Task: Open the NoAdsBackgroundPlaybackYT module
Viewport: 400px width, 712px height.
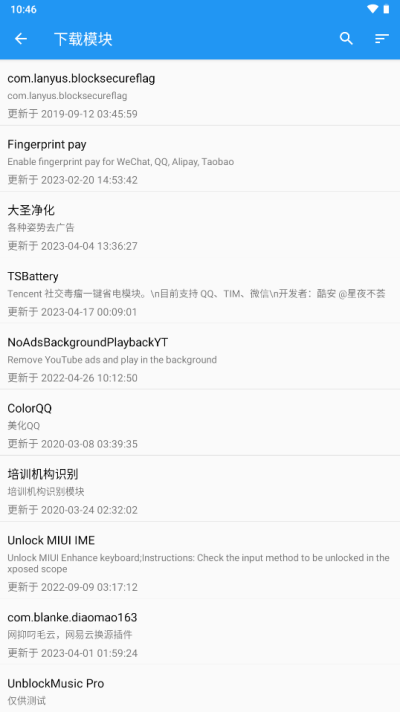Action: click(200, 356)
